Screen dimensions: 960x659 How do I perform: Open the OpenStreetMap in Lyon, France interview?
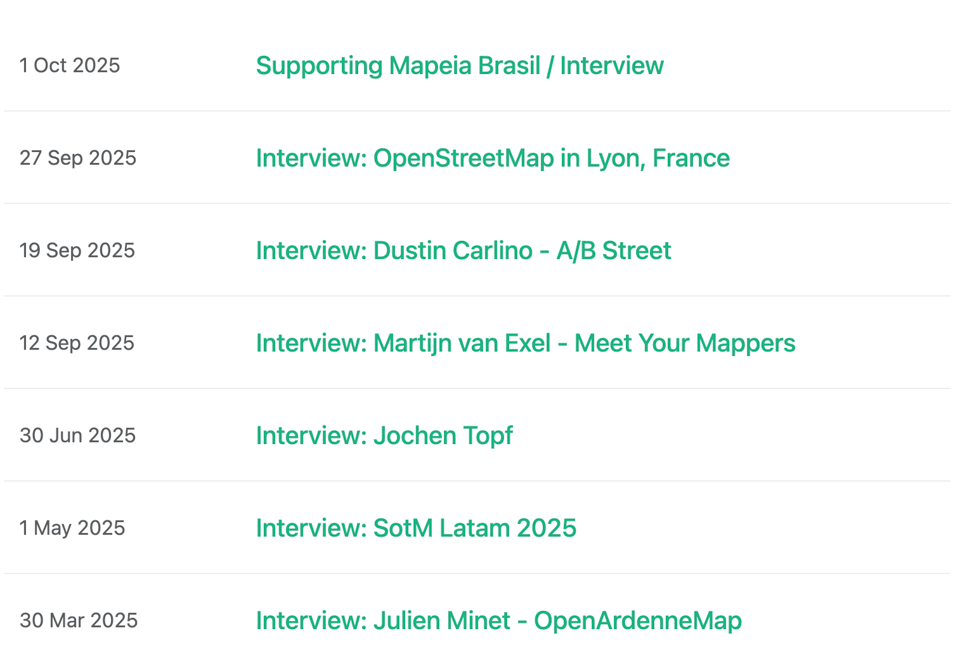click(x=492, y=158)
